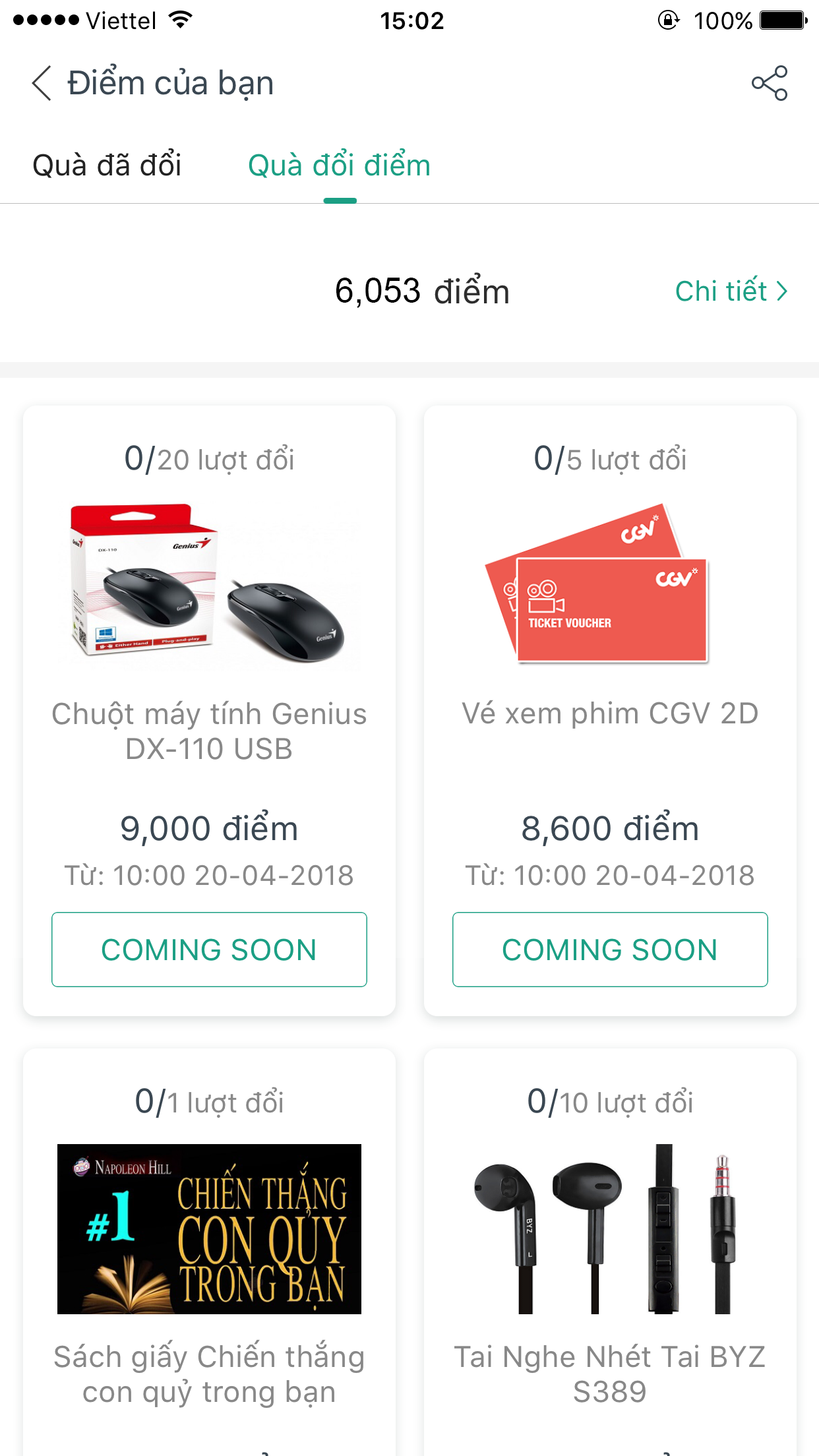819x1456 pixels.
Task: Open Tai Nghe Nhét Tai BYZ S389 card
Action: (609, 1253)
